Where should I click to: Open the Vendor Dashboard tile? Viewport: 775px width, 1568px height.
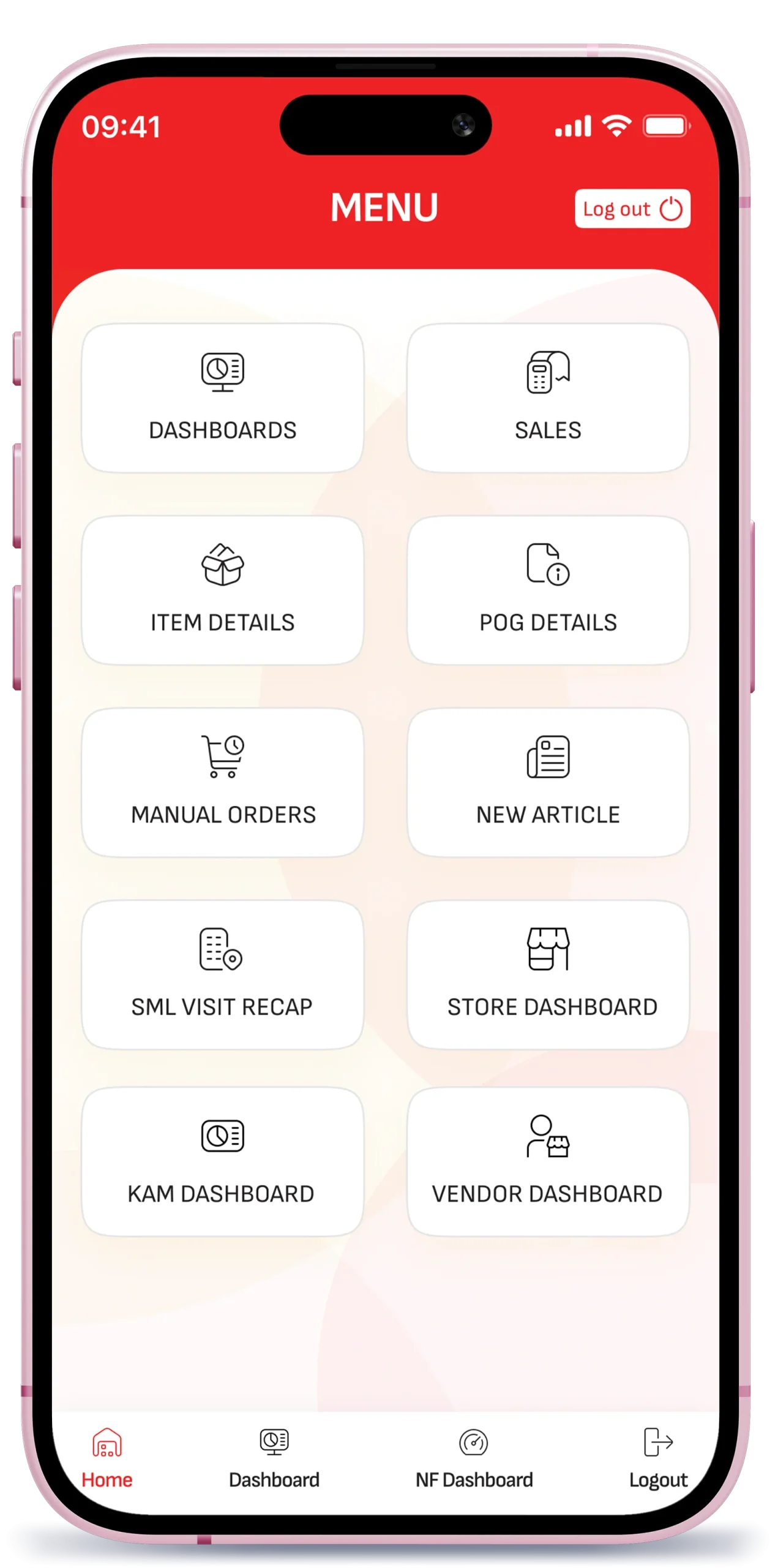point(548,1161)
